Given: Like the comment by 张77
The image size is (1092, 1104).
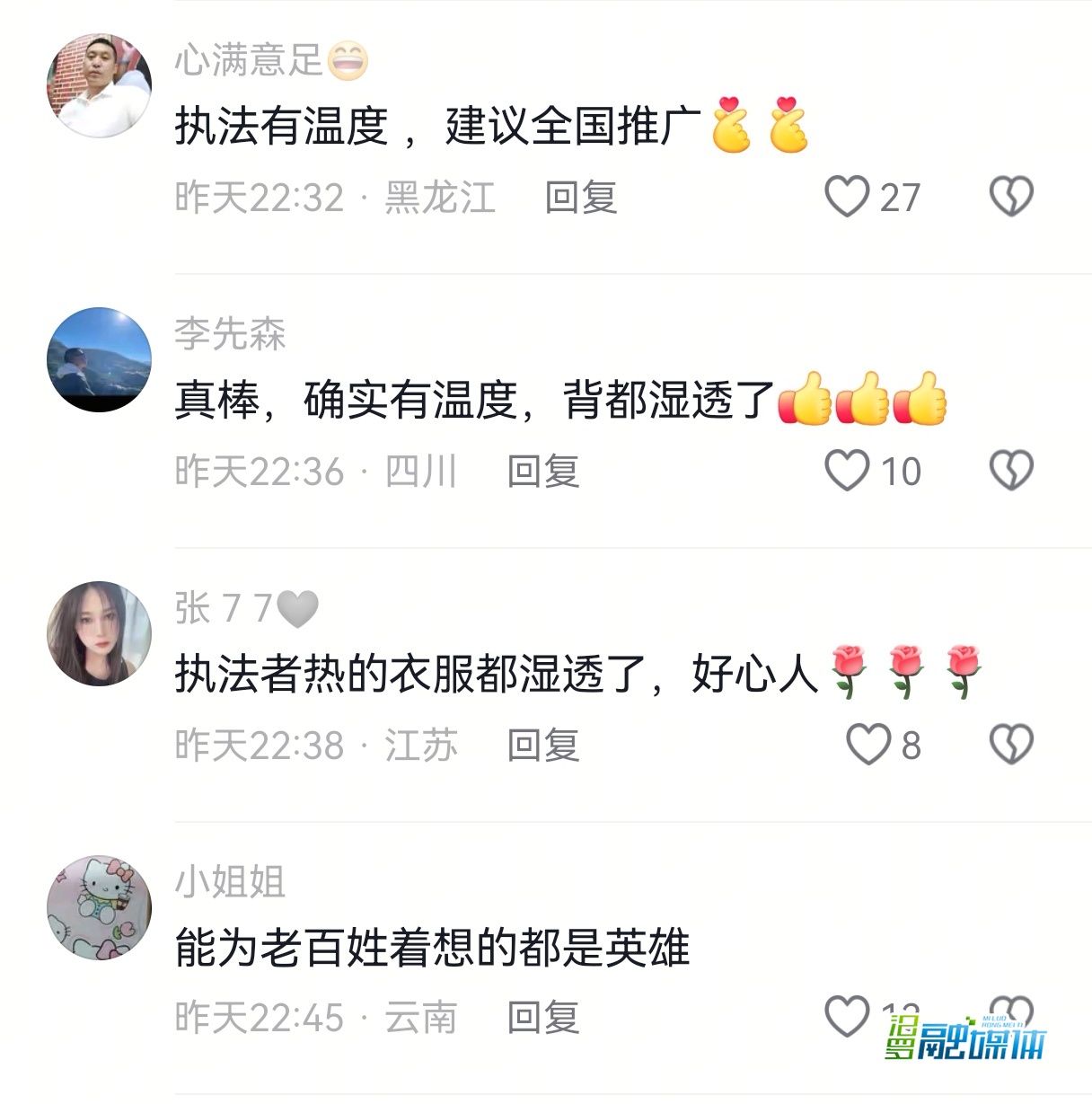Looking at the screenshot, I should tap(868, 745).
